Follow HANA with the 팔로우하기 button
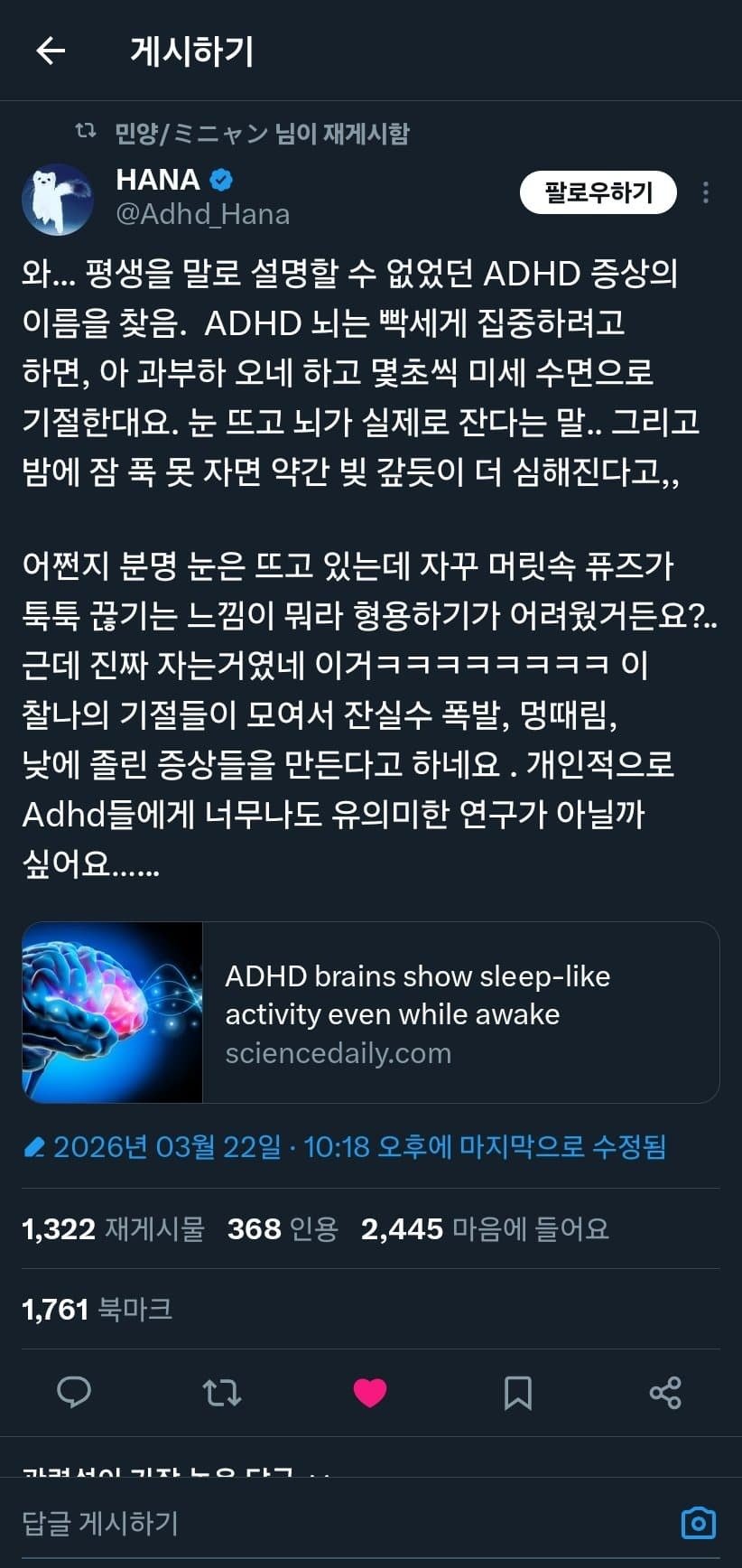The width and height of the screenshot is (742, 1568). pos(598,192)
